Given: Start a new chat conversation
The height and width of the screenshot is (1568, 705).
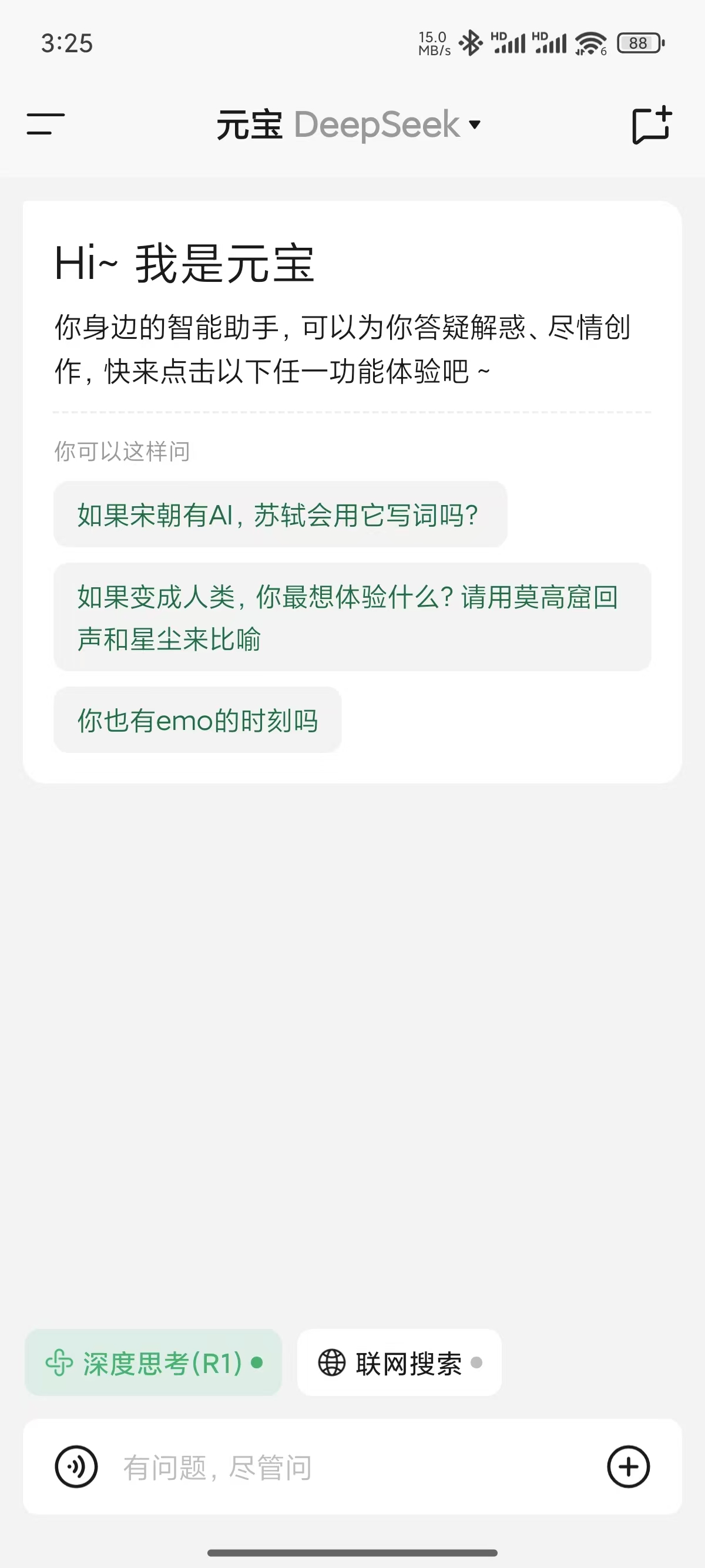Looking at the screenshot, I should coord(652,125).
